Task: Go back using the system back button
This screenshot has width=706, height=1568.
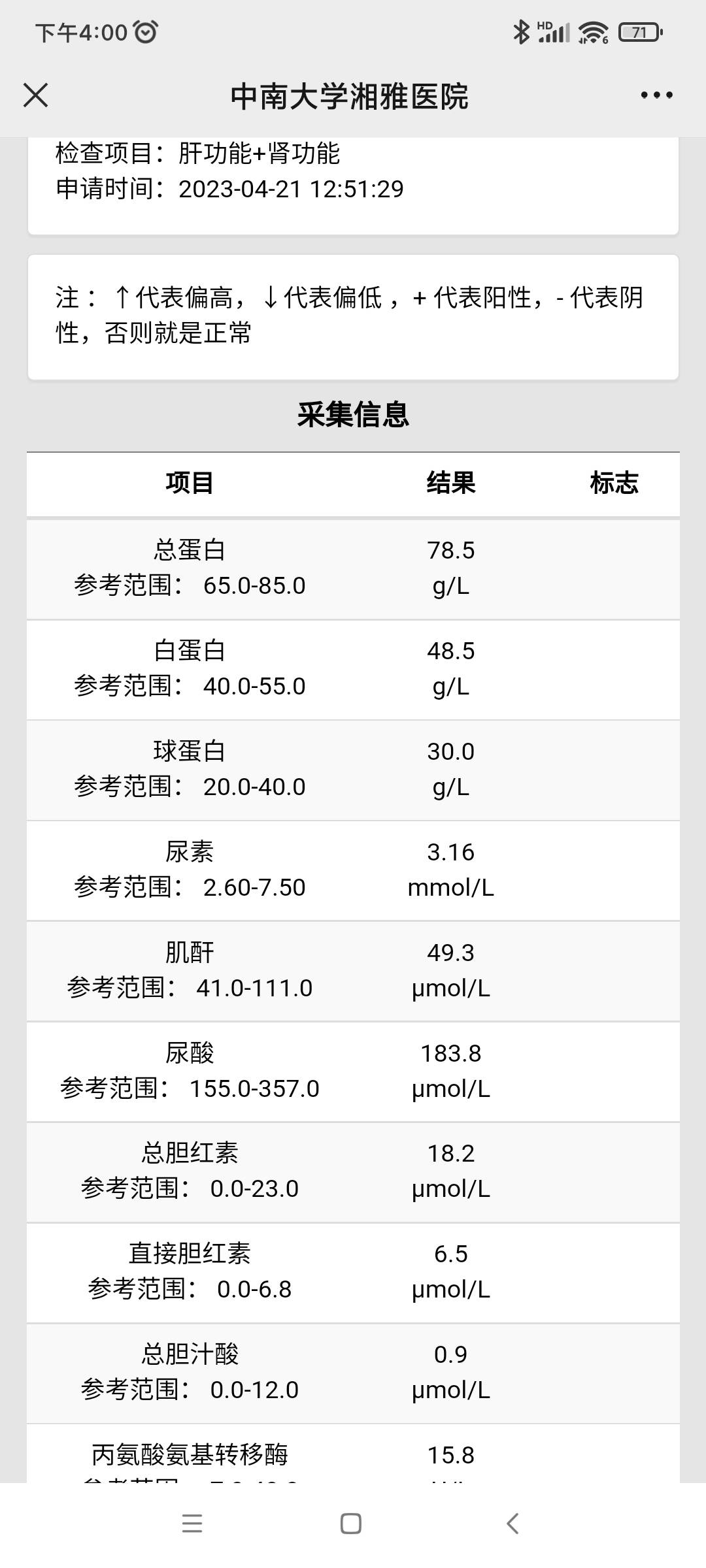Action: click(x=513, y=1524)
